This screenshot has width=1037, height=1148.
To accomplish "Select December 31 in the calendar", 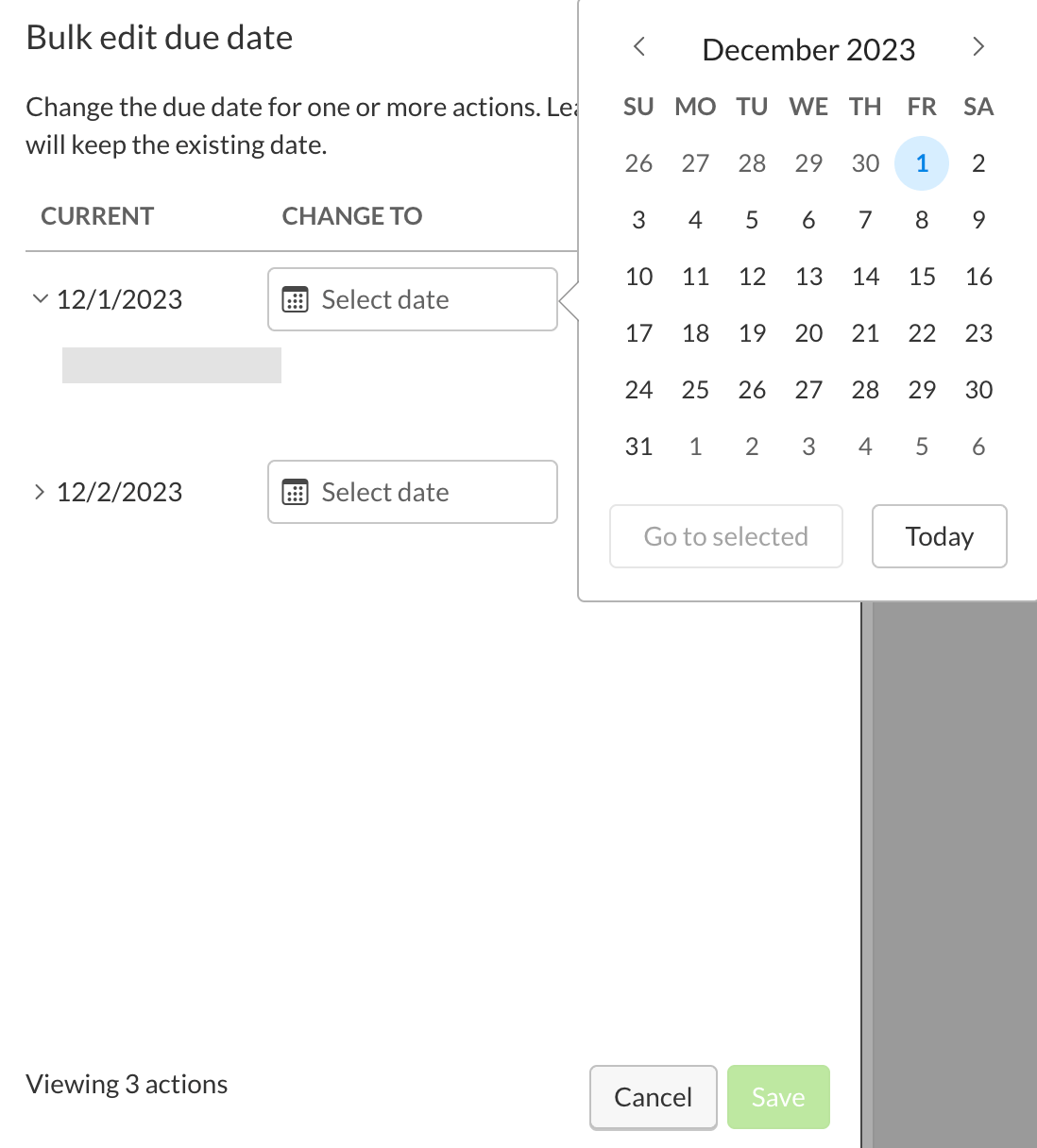I will click(638, 447).
